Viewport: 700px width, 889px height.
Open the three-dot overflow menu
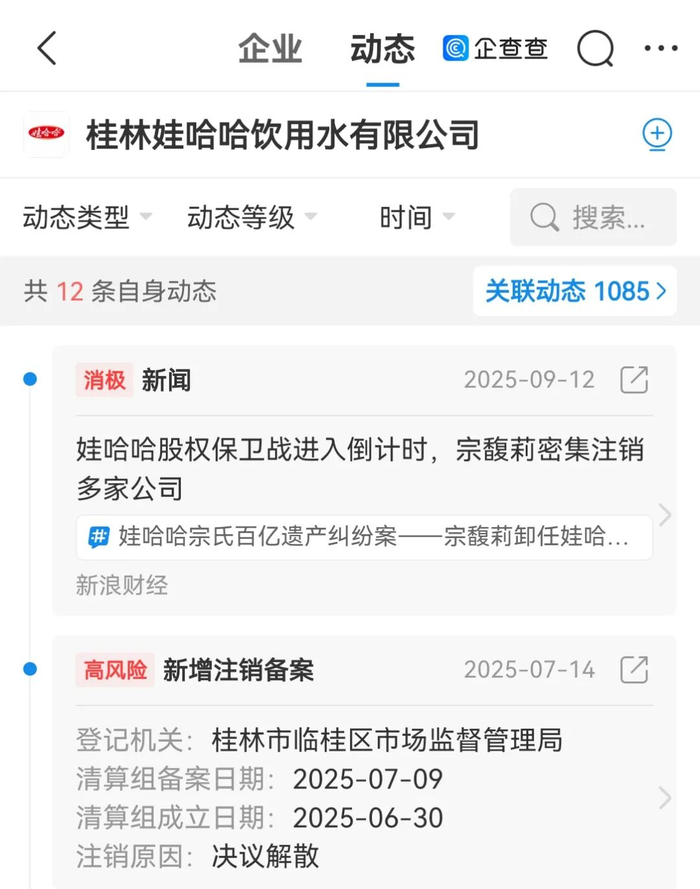pyautogui.click(x=661, y=48)
